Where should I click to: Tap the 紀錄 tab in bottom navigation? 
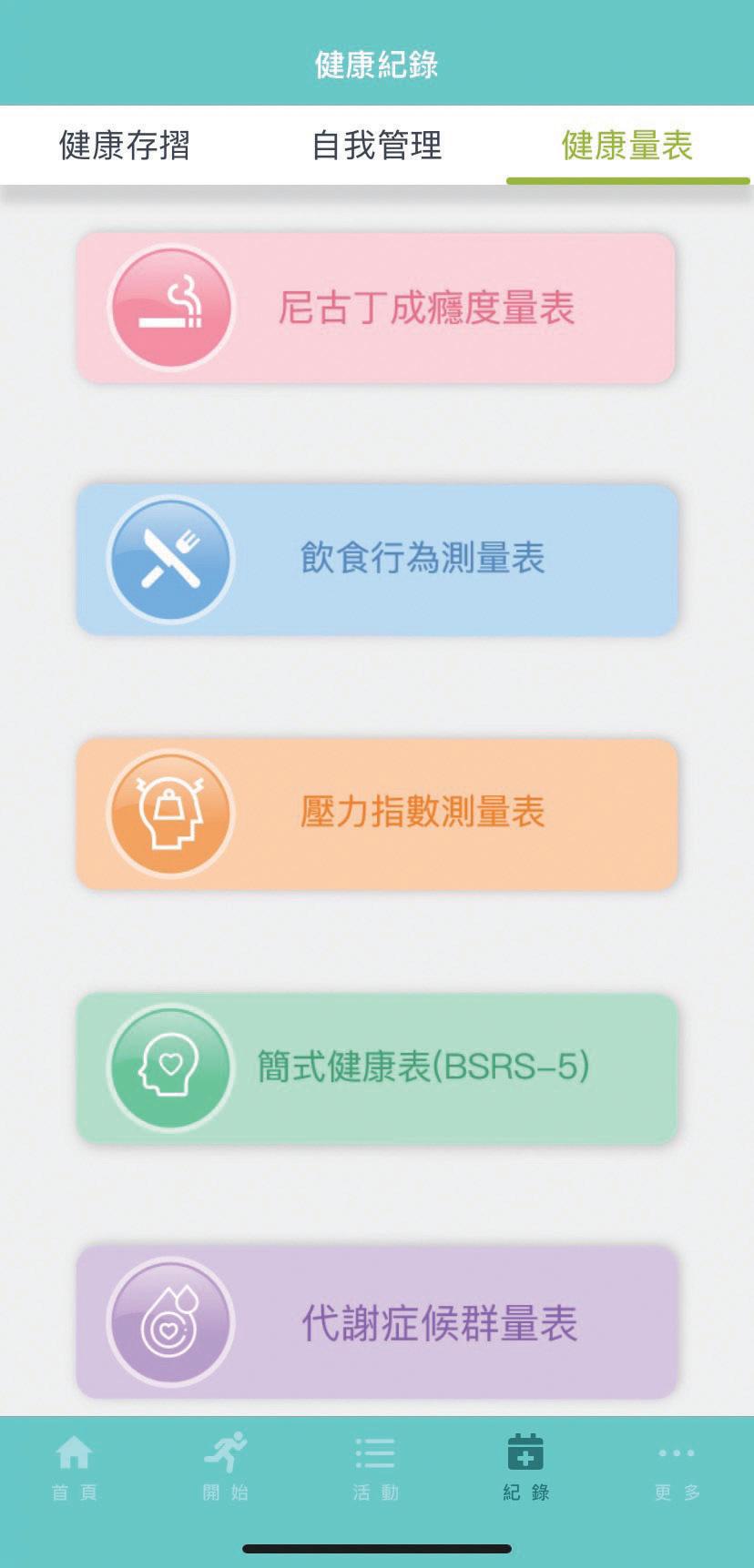525,1467
